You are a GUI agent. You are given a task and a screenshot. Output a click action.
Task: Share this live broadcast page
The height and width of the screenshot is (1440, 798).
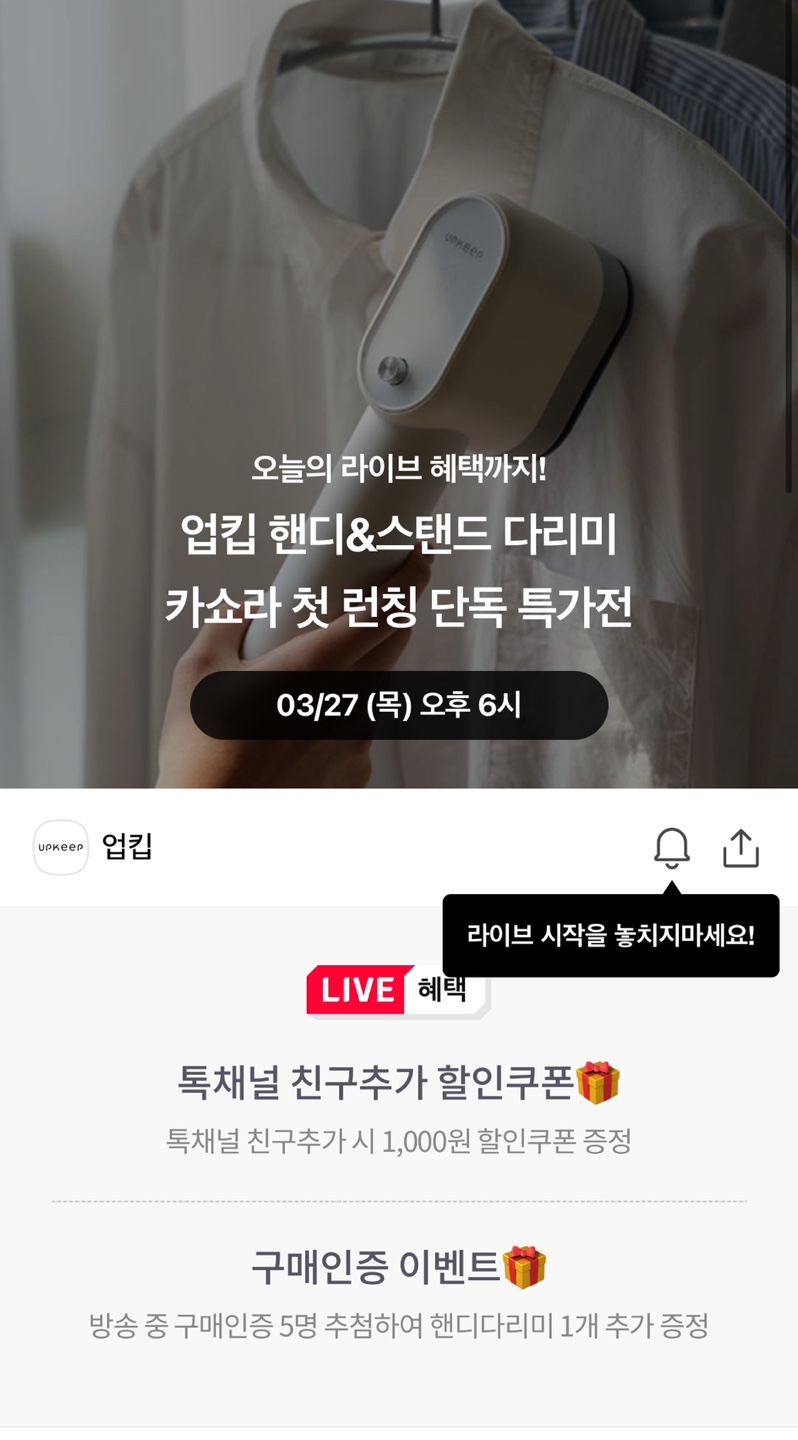[x=741, y=848]
